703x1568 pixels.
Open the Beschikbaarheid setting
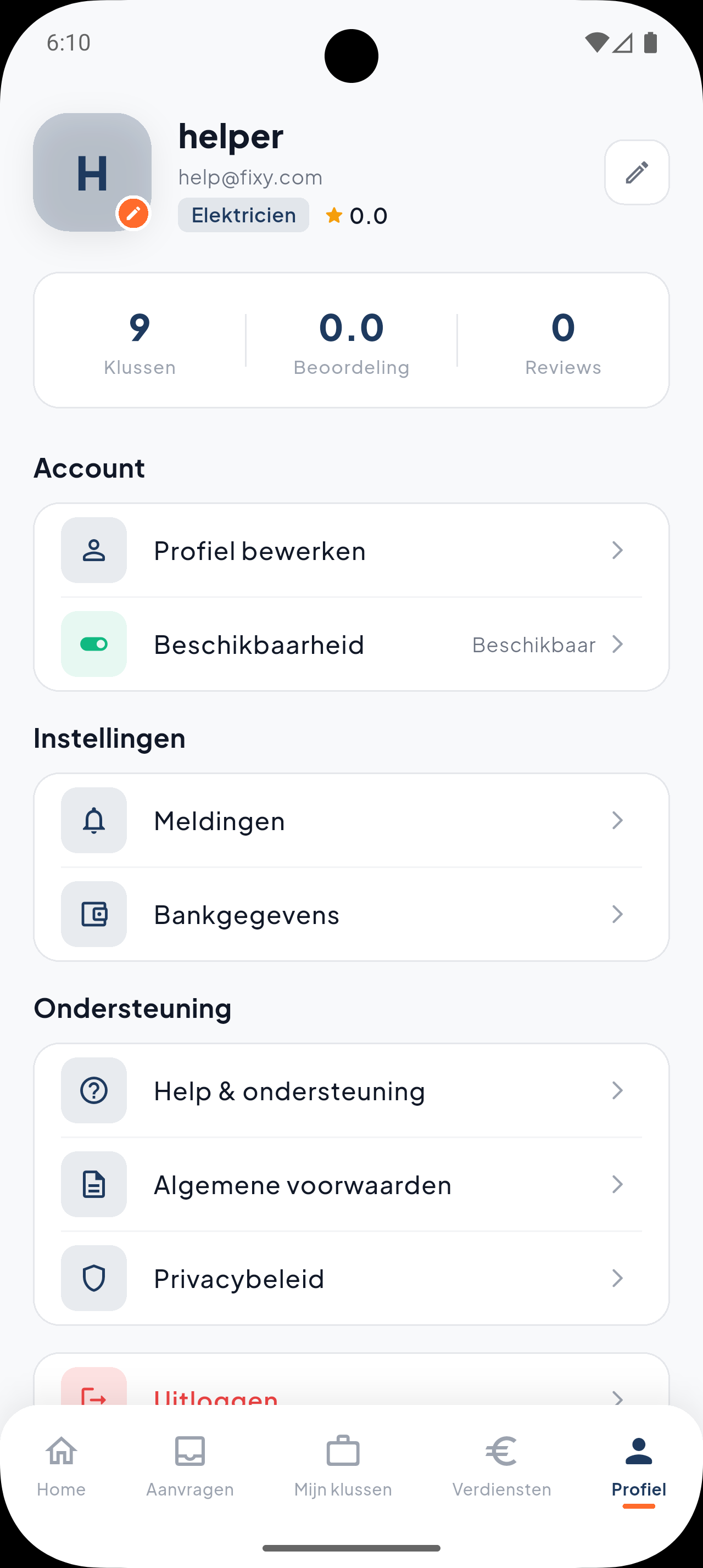(351, 644)
